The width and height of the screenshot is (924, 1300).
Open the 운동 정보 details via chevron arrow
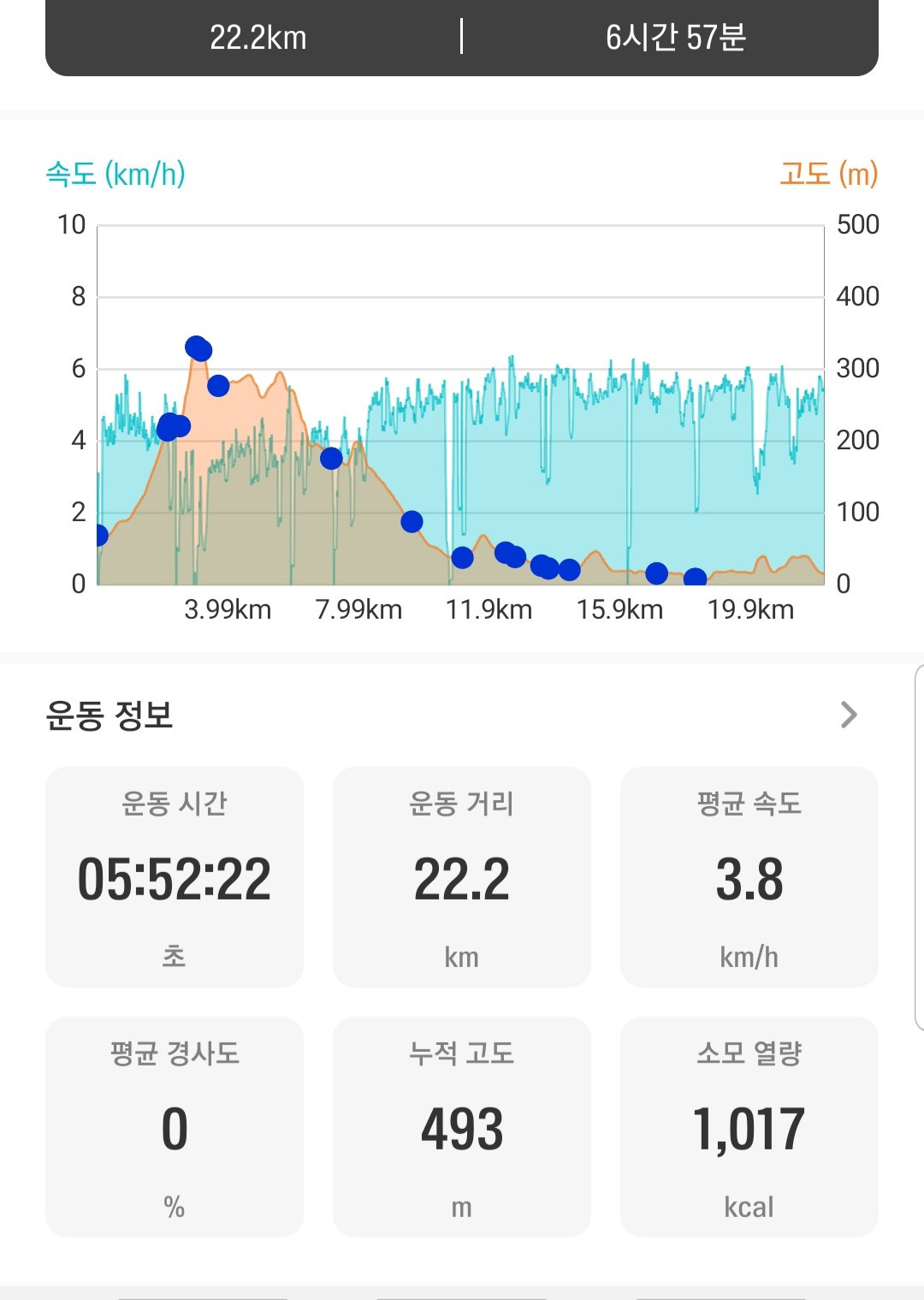846,716
